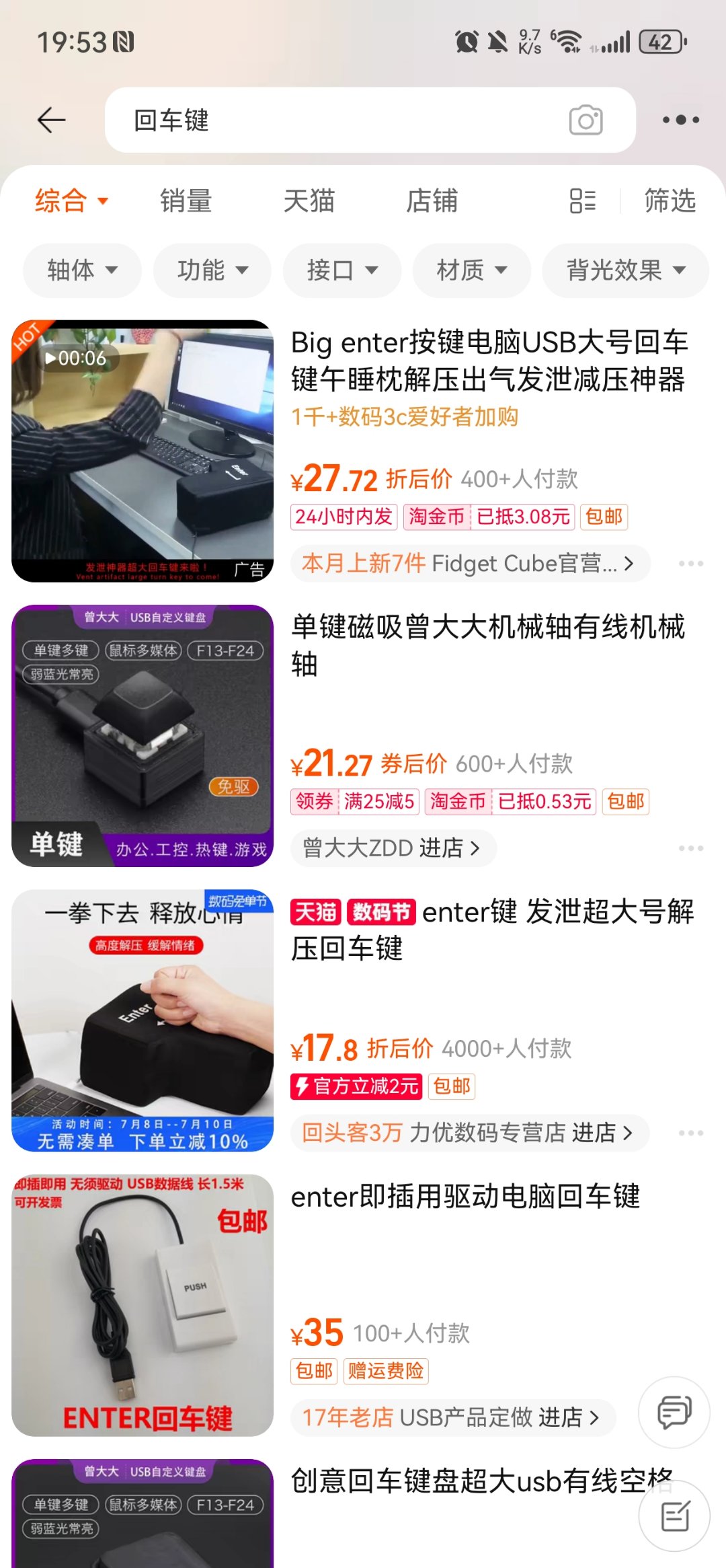This screenshot has width=726, height=1568.
Task: Toggle the list layout view icon
Action: 582,201
